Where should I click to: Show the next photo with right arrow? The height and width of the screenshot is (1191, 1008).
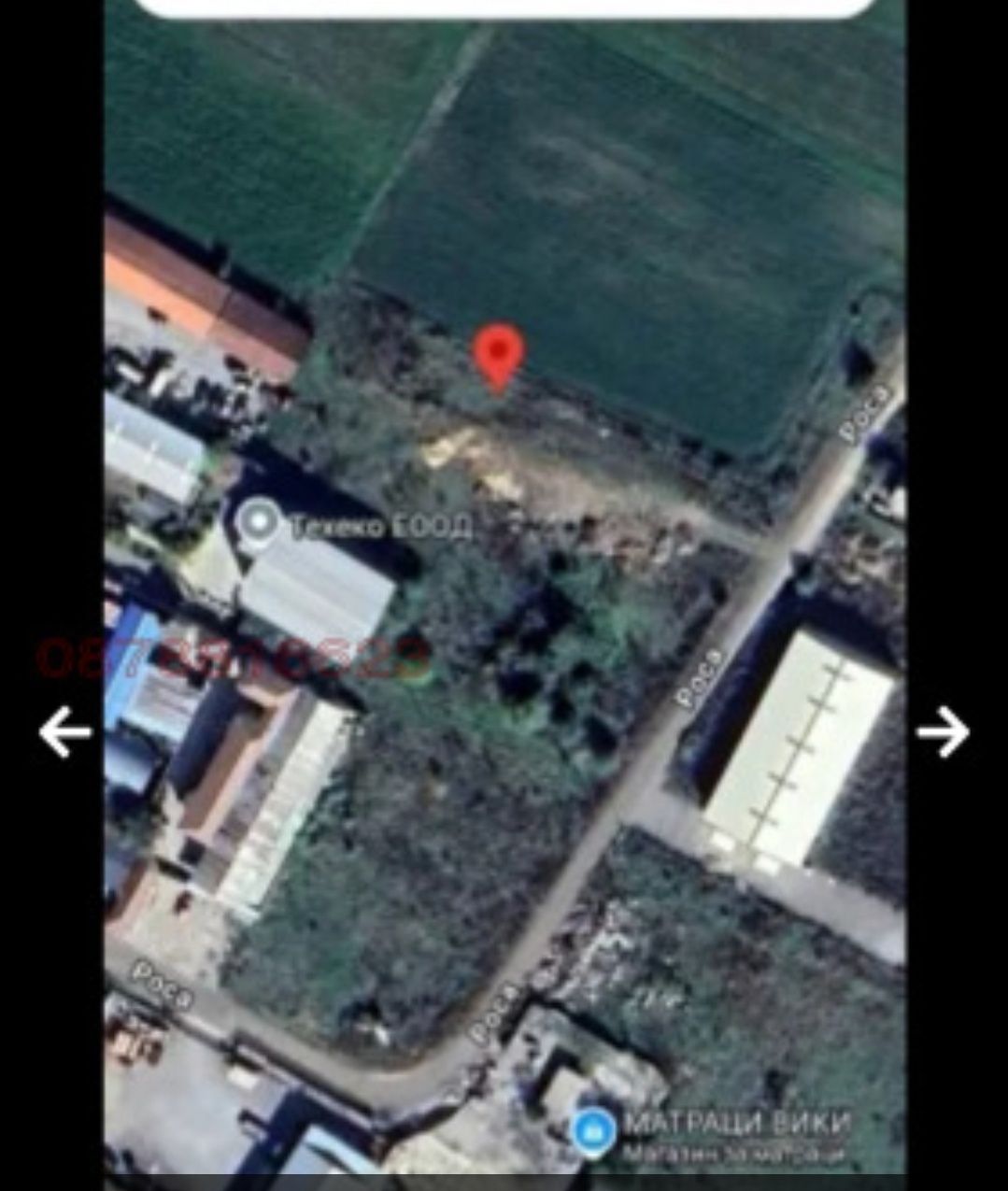943,731
